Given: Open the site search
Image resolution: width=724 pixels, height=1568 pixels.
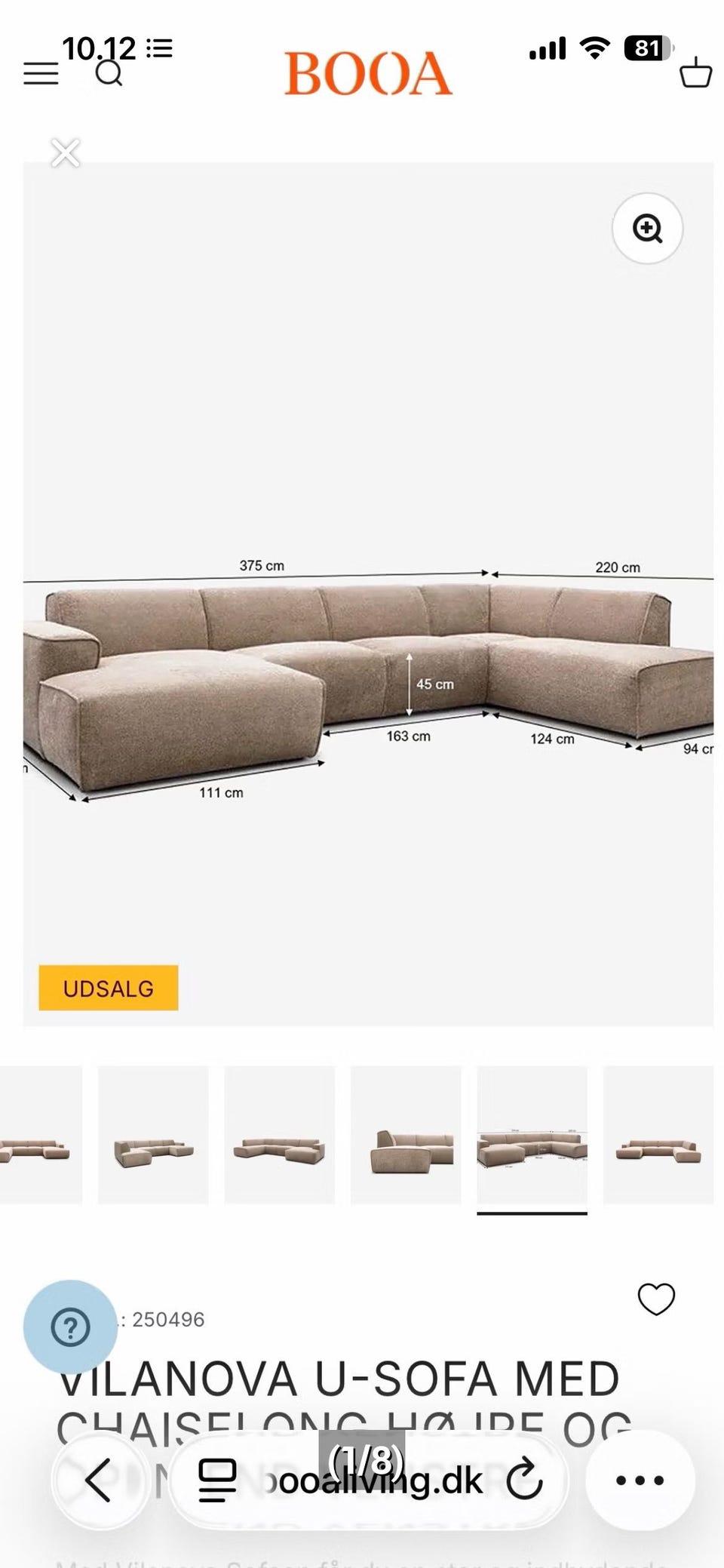Looking at the screenshot, I should [109, 74].
